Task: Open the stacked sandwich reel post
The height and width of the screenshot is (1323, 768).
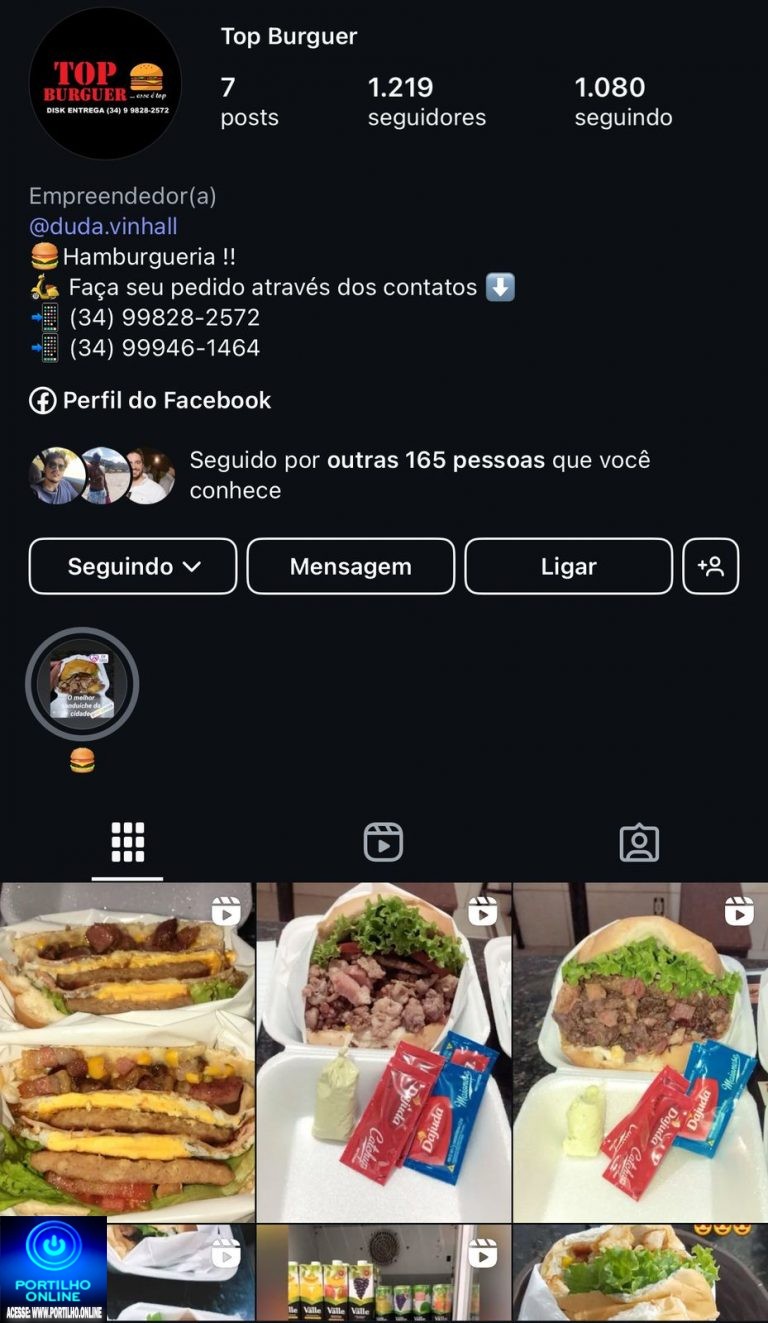Action: click(x=127, y=1052)
